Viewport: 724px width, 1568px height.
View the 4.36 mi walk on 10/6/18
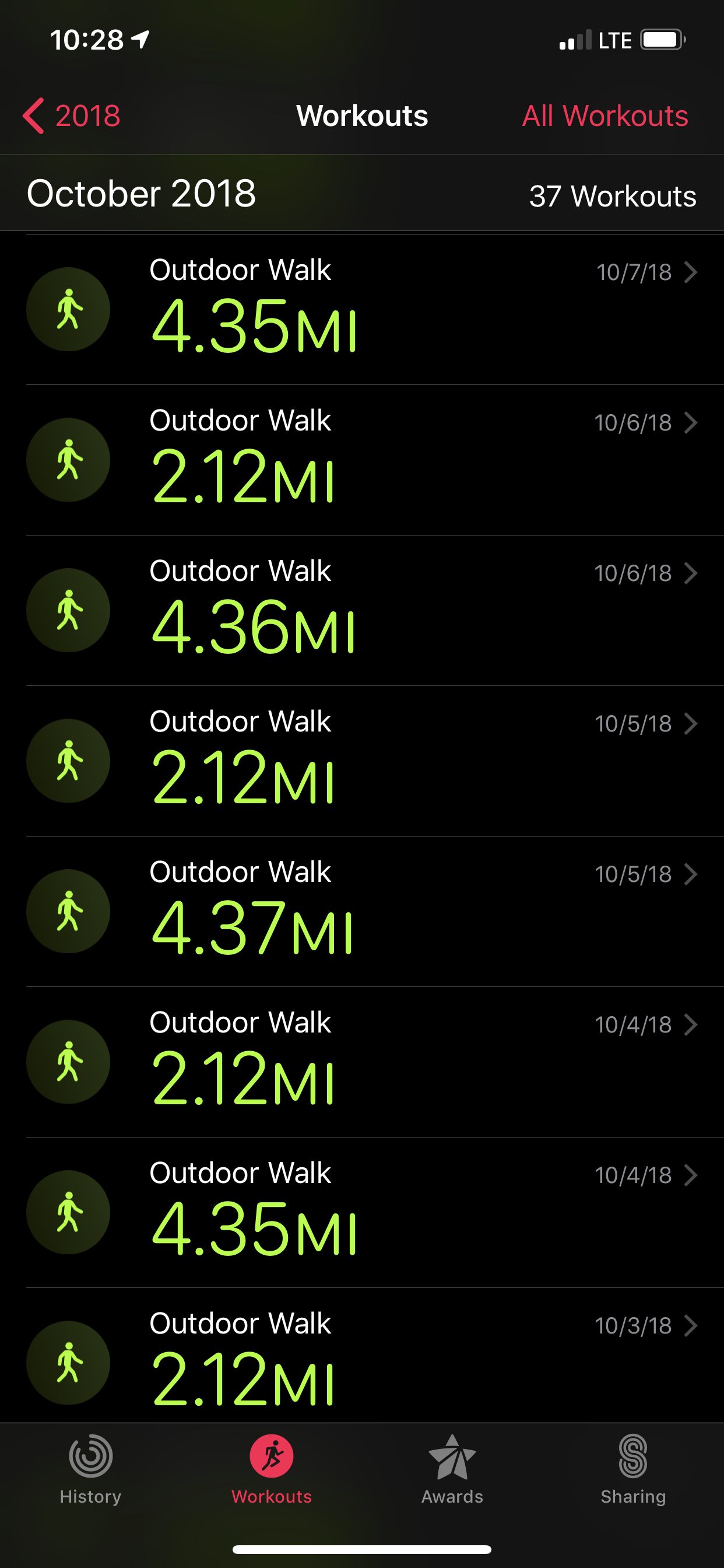pyautogui.click(x=362, y=611)
